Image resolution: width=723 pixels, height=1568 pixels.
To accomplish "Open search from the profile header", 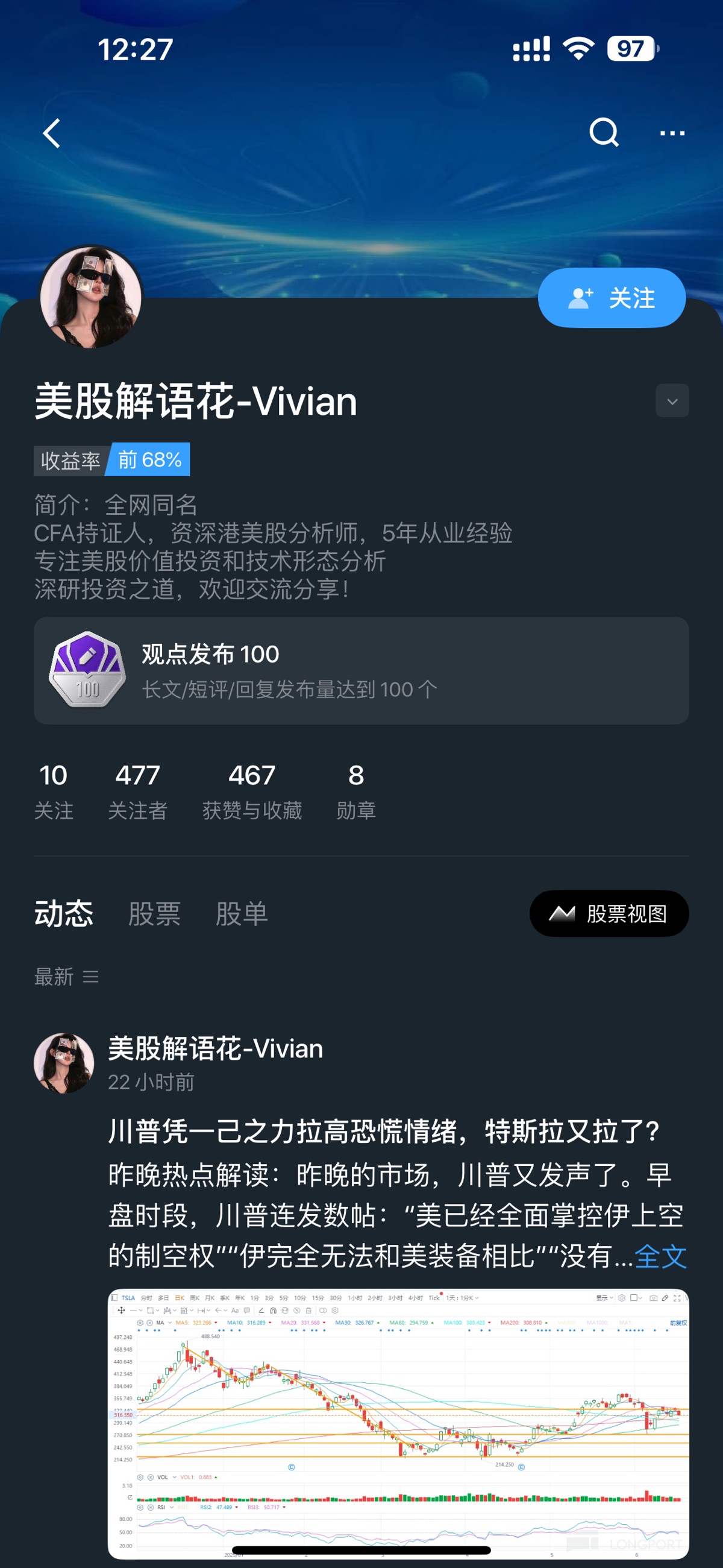I will click(x=603, y=132).
